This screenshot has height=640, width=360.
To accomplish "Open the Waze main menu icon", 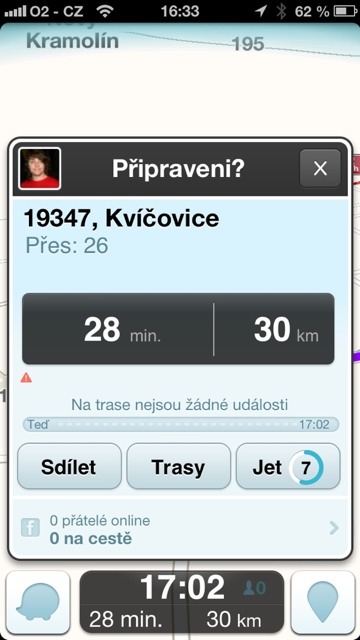I will 38,602.
